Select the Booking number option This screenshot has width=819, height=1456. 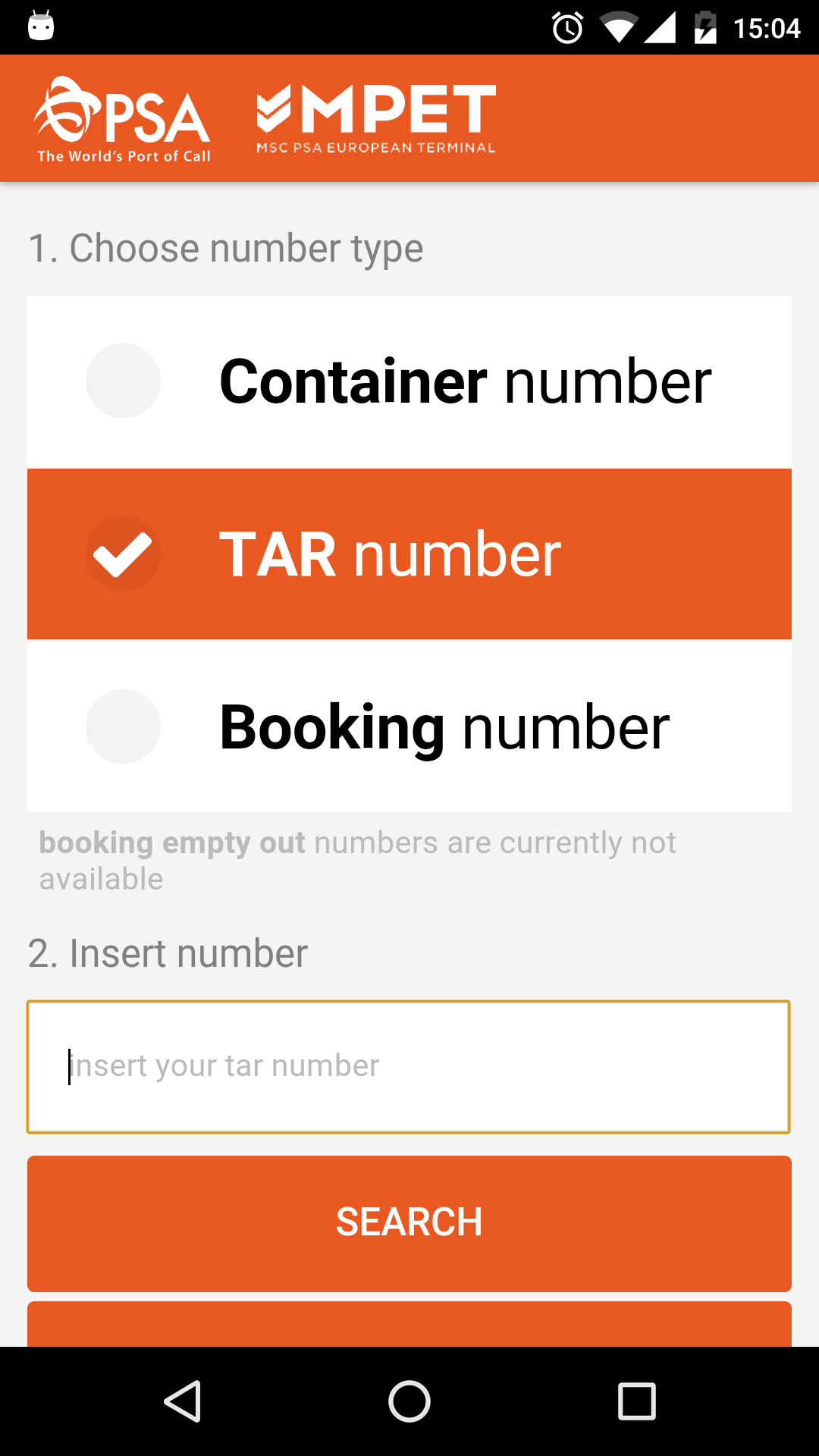[409, 726]
